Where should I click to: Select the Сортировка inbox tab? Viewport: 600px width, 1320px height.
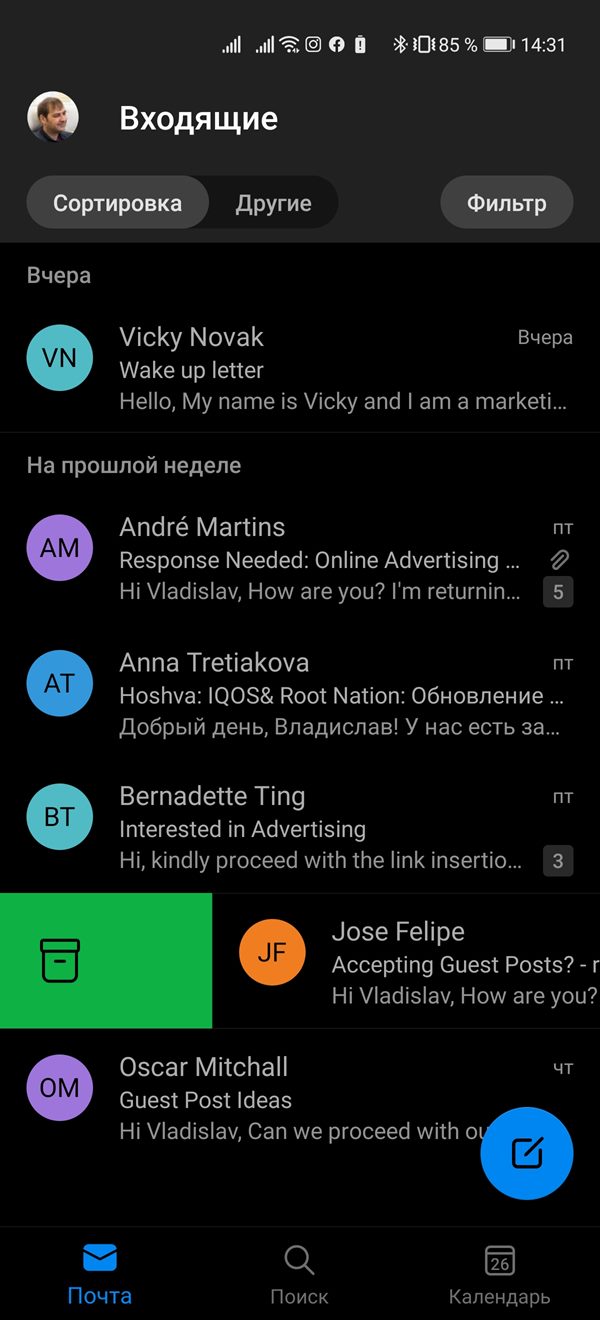coord(118,204)
